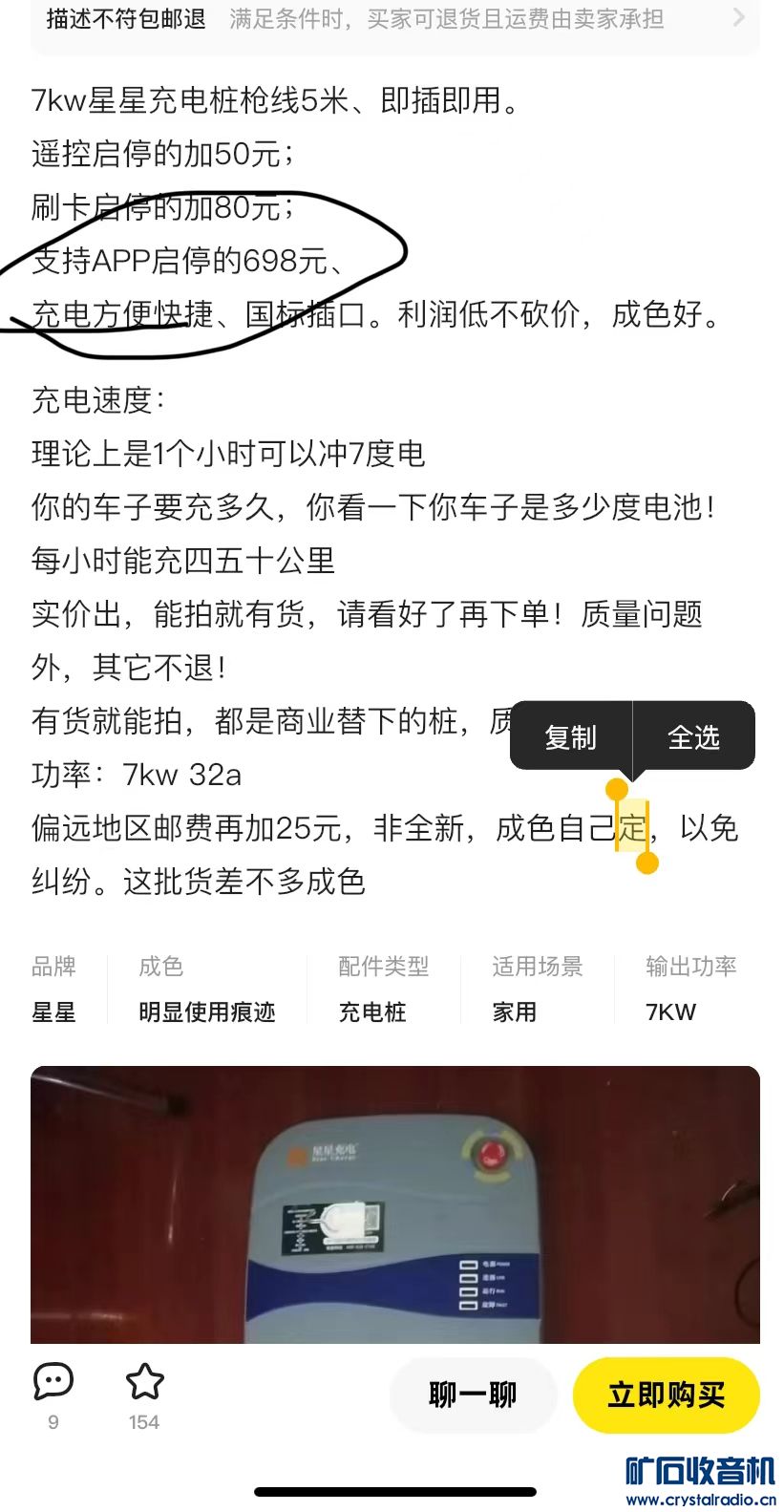Viewport: 784px width, 1512px height.
Task: Open the 描述不符包邮退 guarantee row
Action: click(394, 19)
